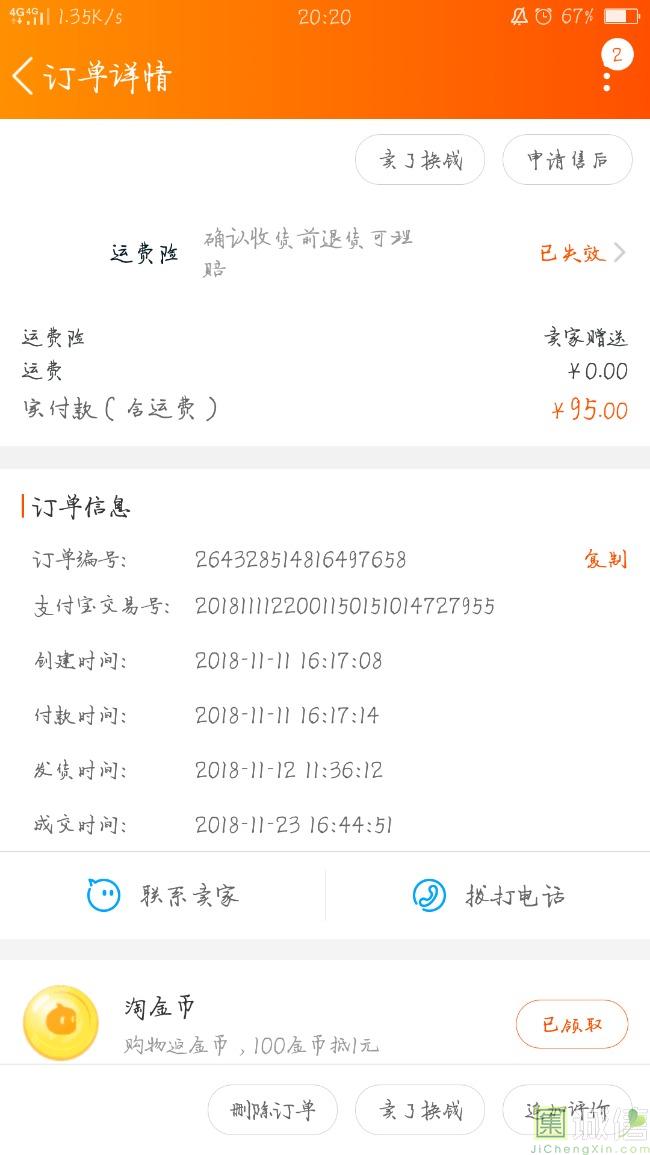This screenshot has width=650, height=1155.
Task: Tap 申请售后 to request after-sales service
Action: click(567, 160)
